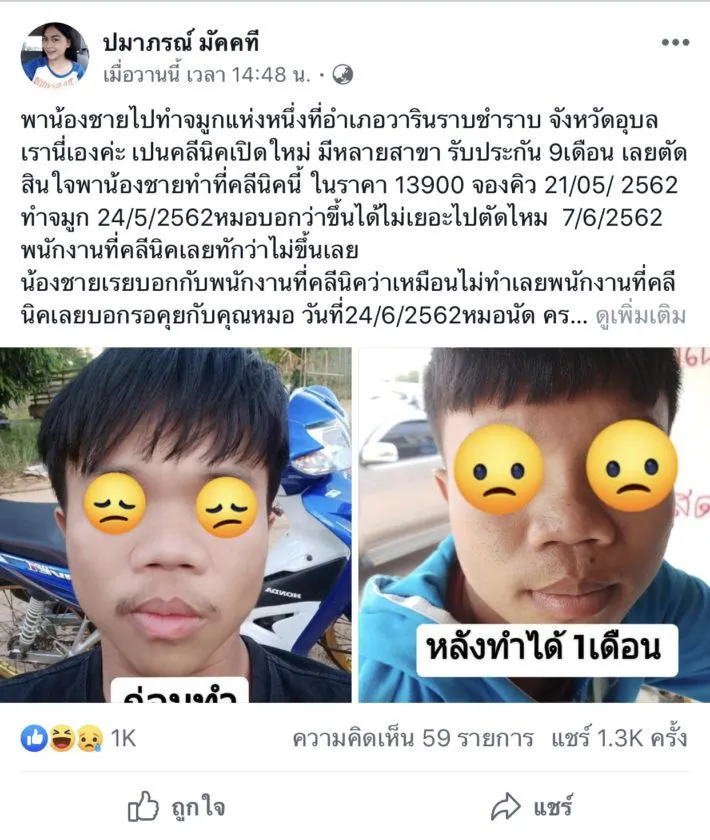The width and height of the screenshot is (710, 840).
Task: Open the right photo labeled หลังทำได้ 1เดือน
Action: 534,524
